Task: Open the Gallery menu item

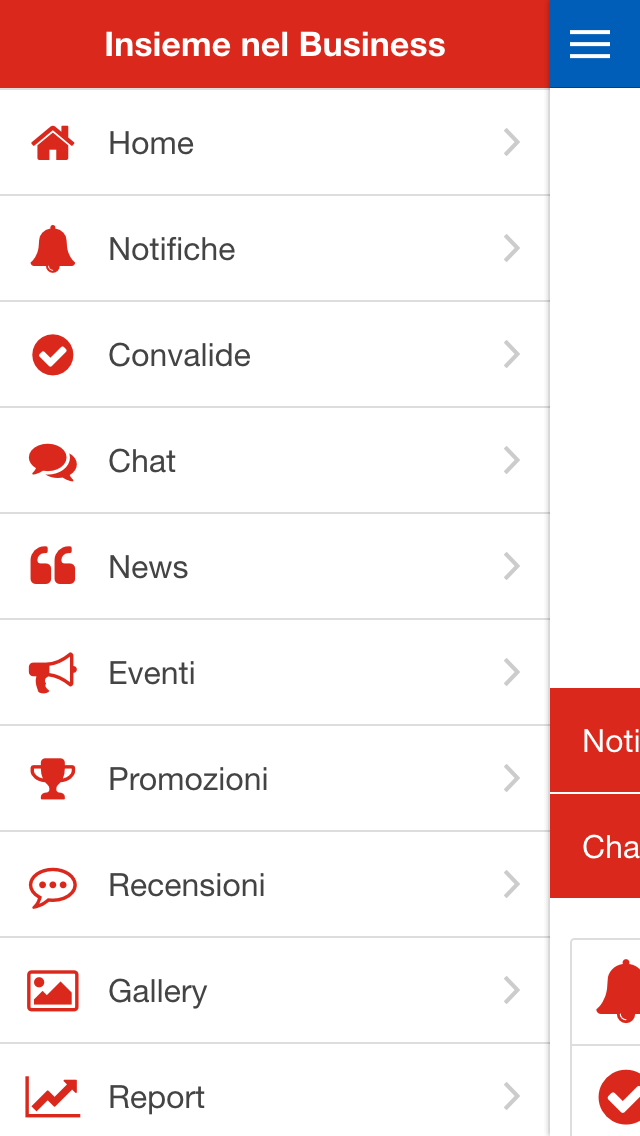Action: 274,991
